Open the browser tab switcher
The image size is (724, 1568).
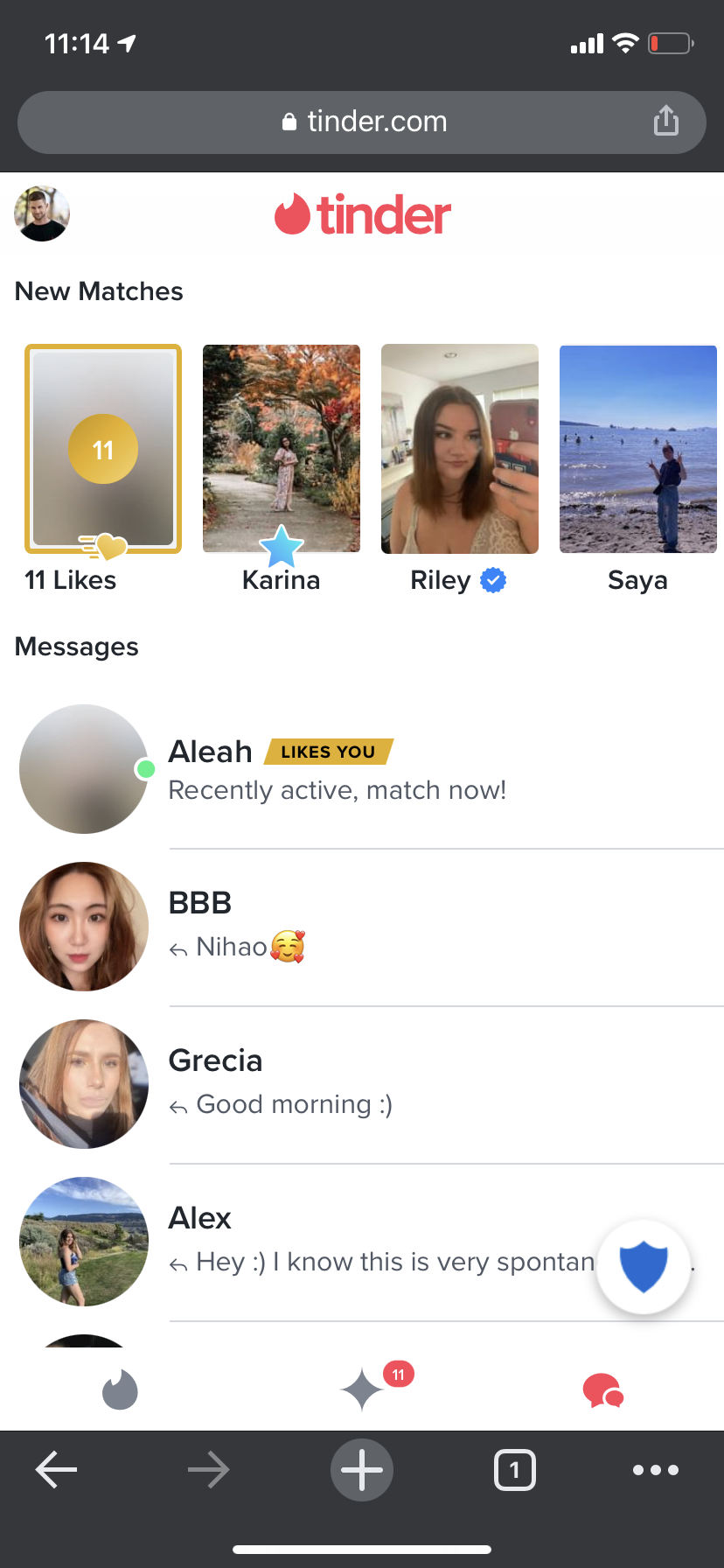click(515, 1470)
